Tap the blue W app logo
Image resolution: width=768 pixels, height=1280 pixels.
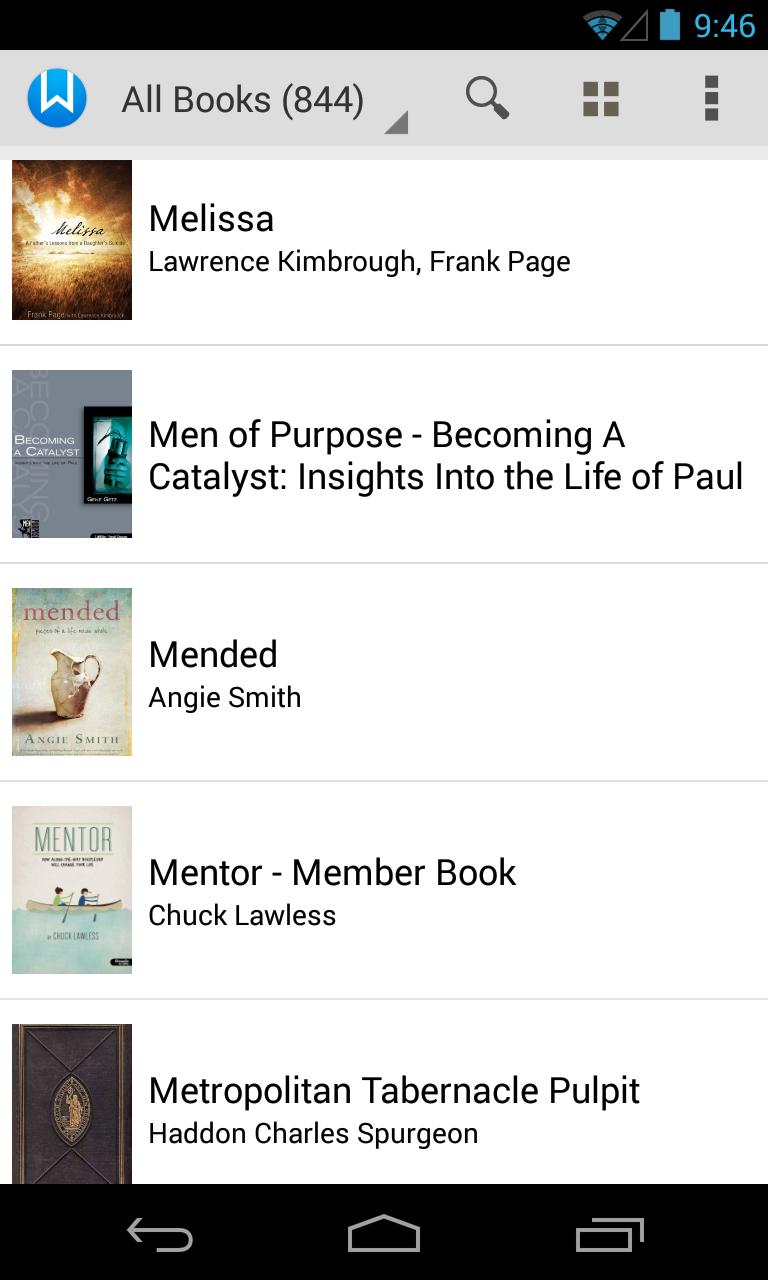(x=57, y=99)
